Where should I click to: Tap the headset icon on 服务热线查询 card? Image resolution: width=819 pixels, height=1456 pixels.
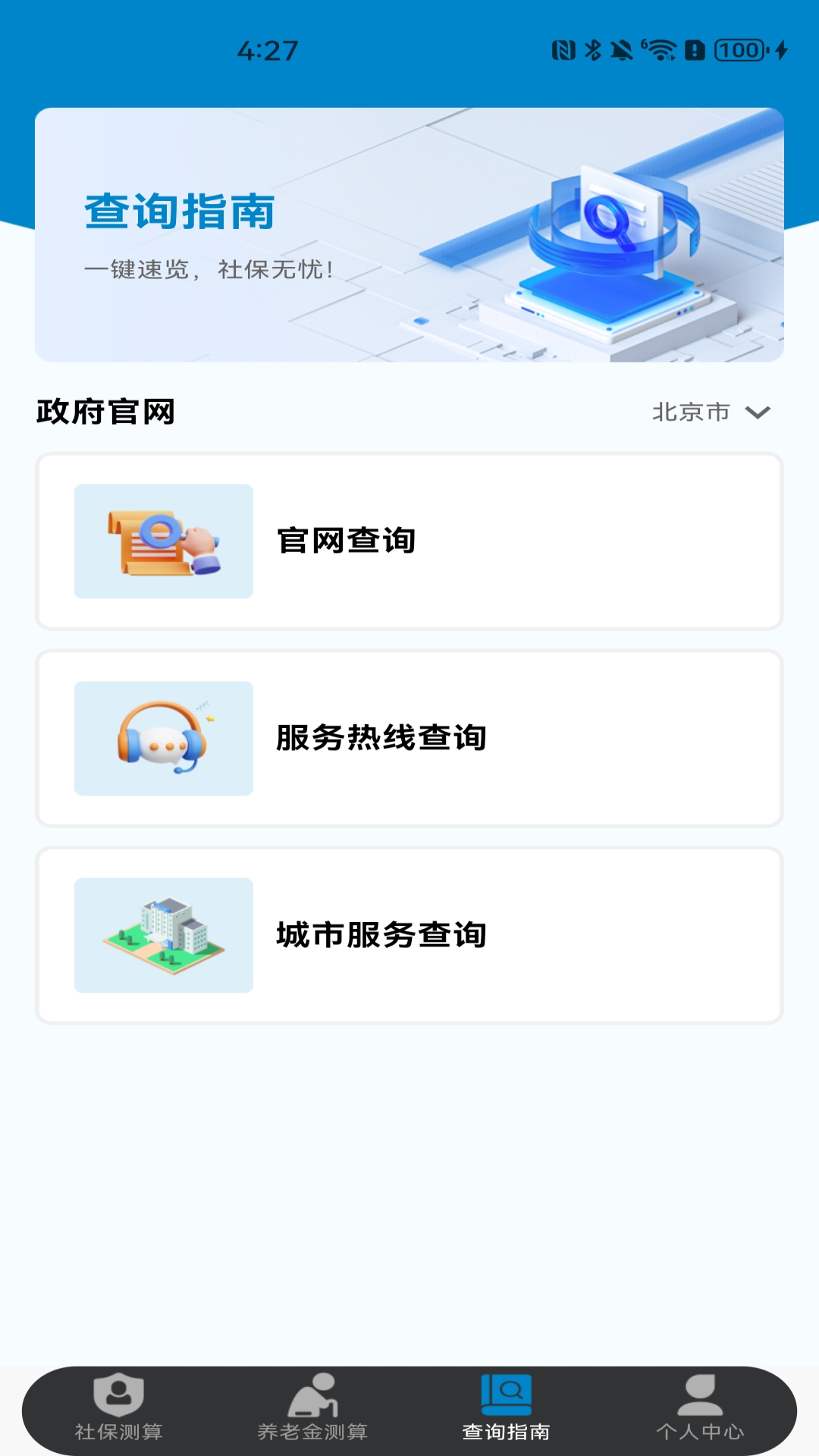coord(163,738)
